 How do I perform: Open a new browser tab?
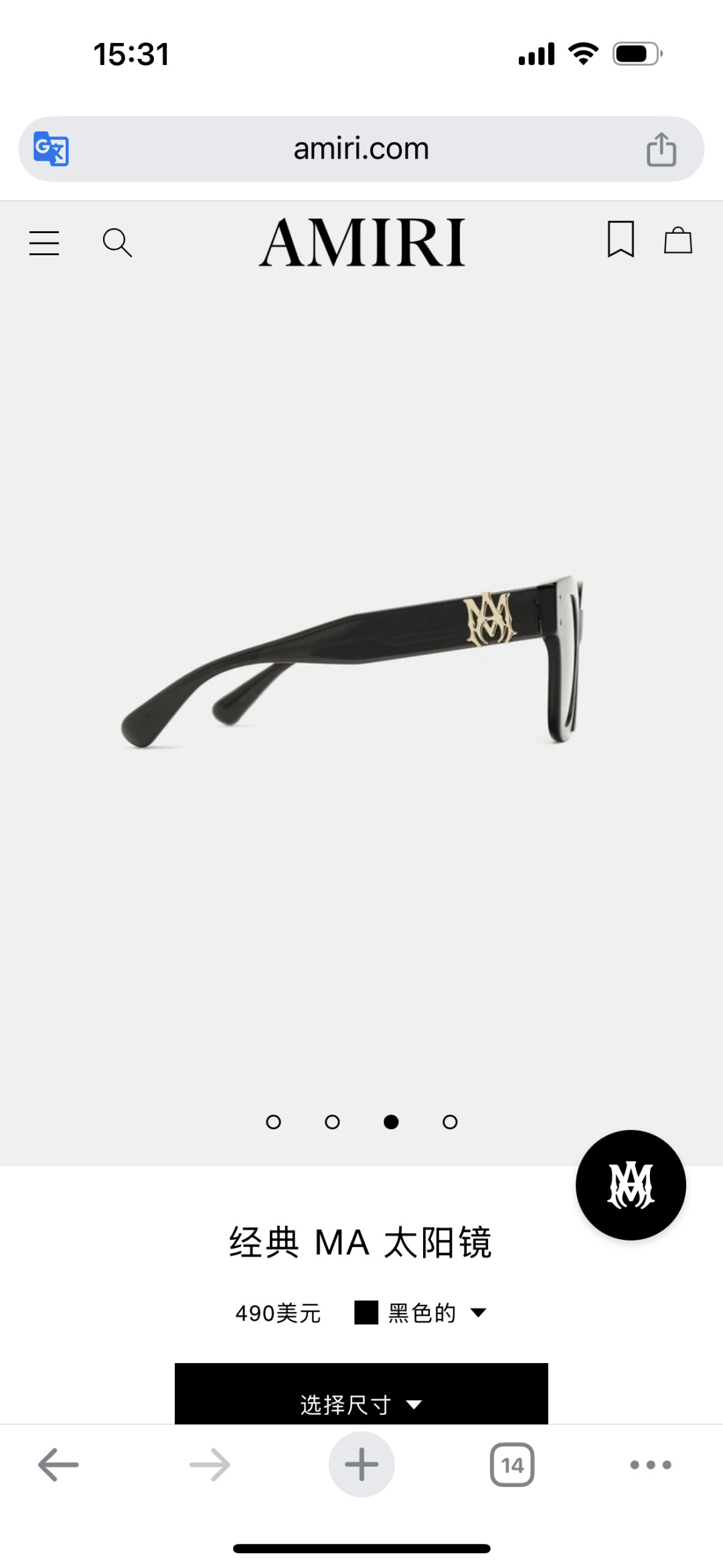pos(361,1464)
